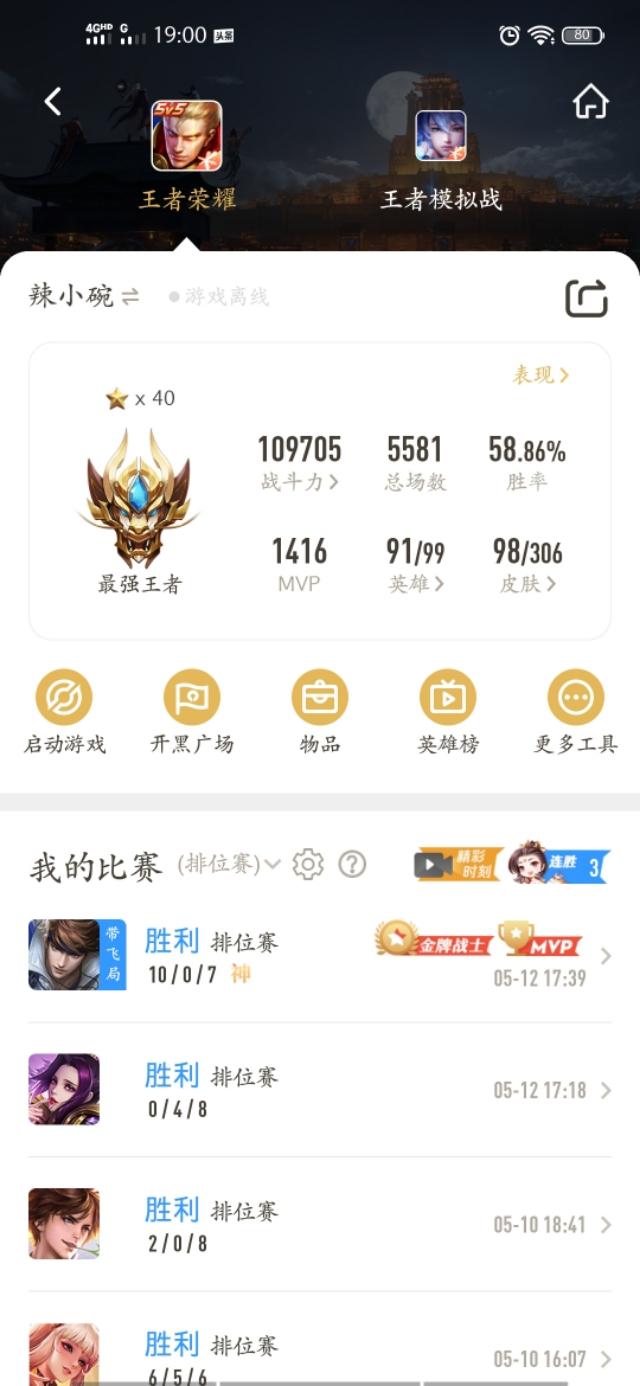
Task: Share the profile via the share icon
Action: (586, 298)
